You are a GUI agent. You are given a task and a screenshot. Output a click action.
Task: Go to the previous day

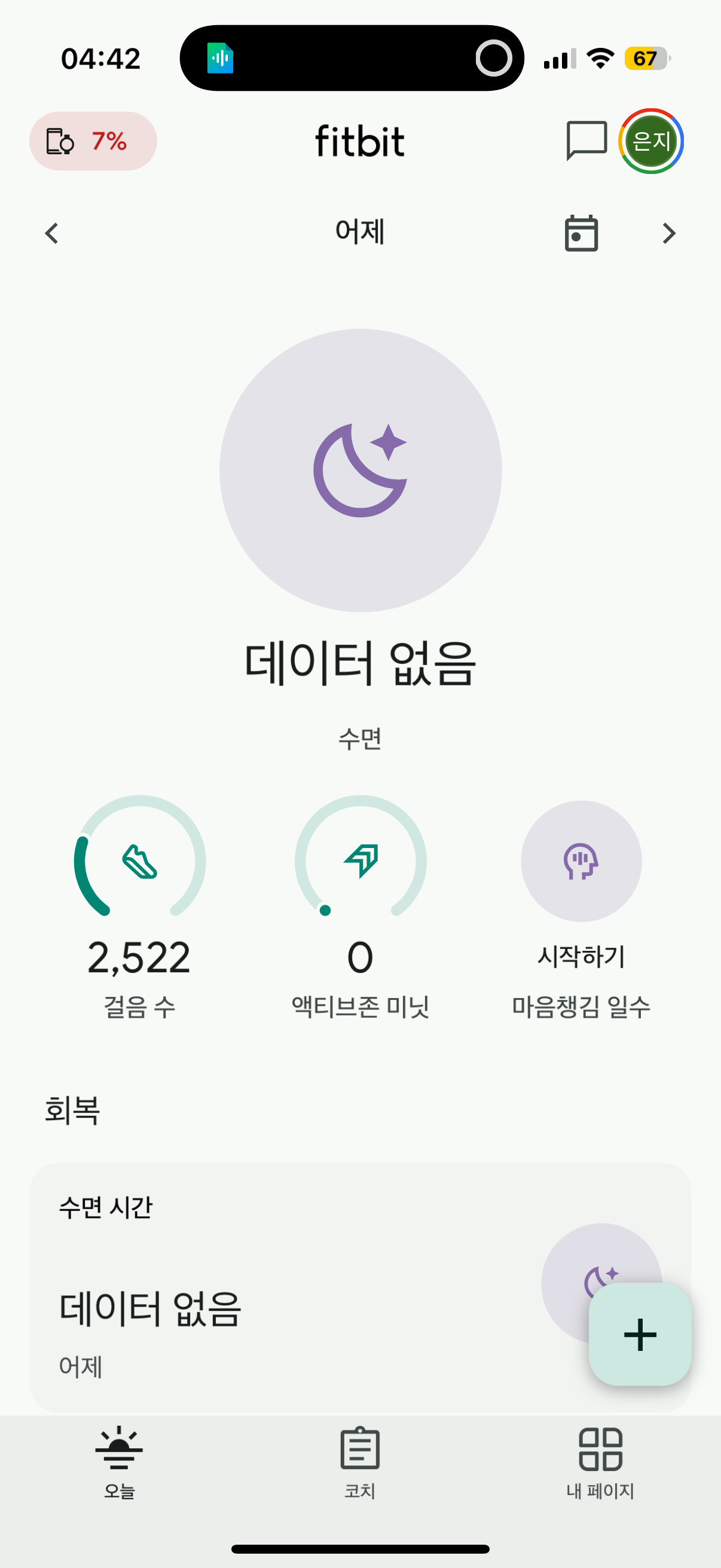(53, 233)
